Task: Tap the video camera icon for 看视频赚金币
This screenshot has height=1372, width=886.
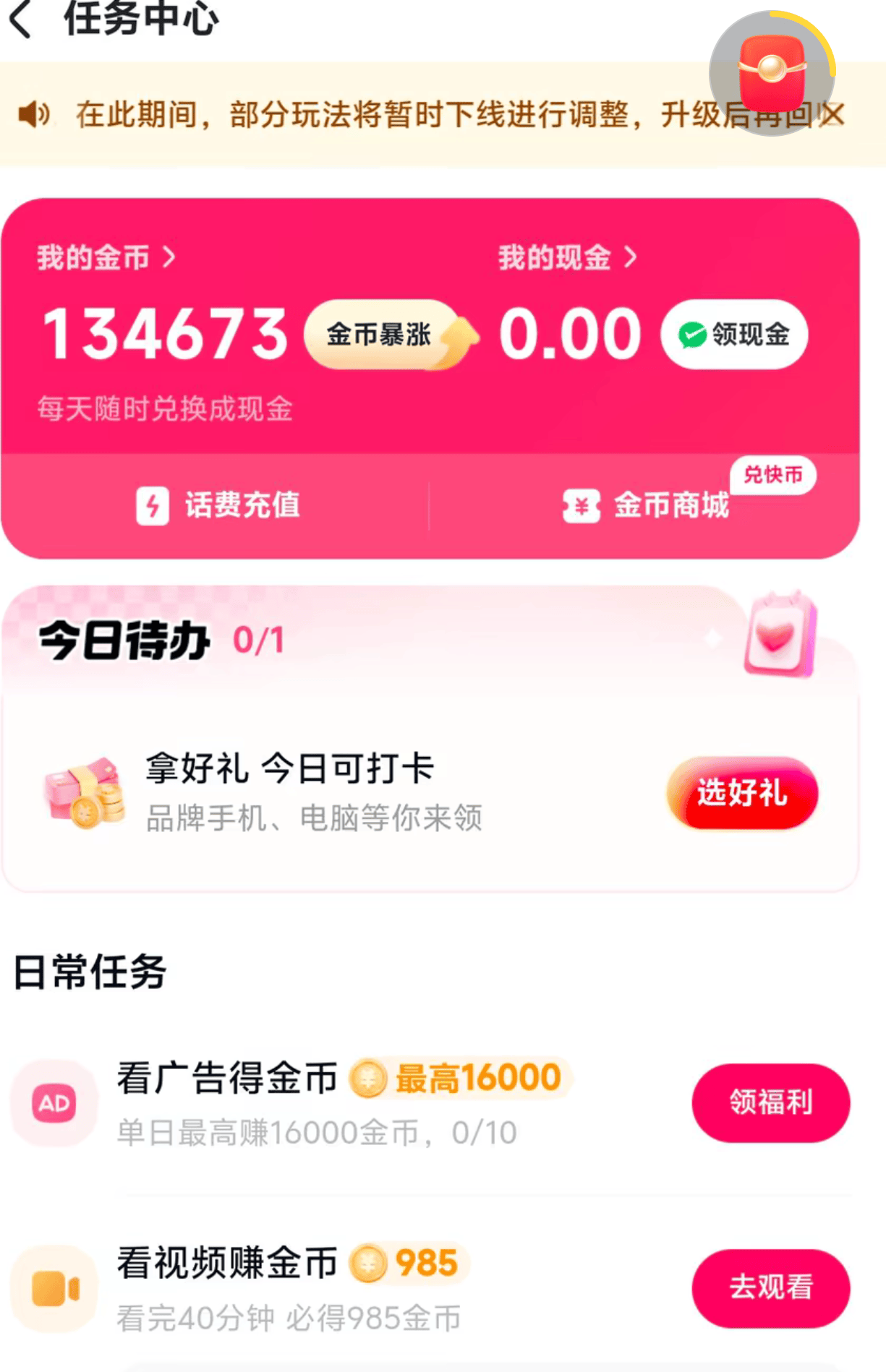Action: click(54, 1288)
